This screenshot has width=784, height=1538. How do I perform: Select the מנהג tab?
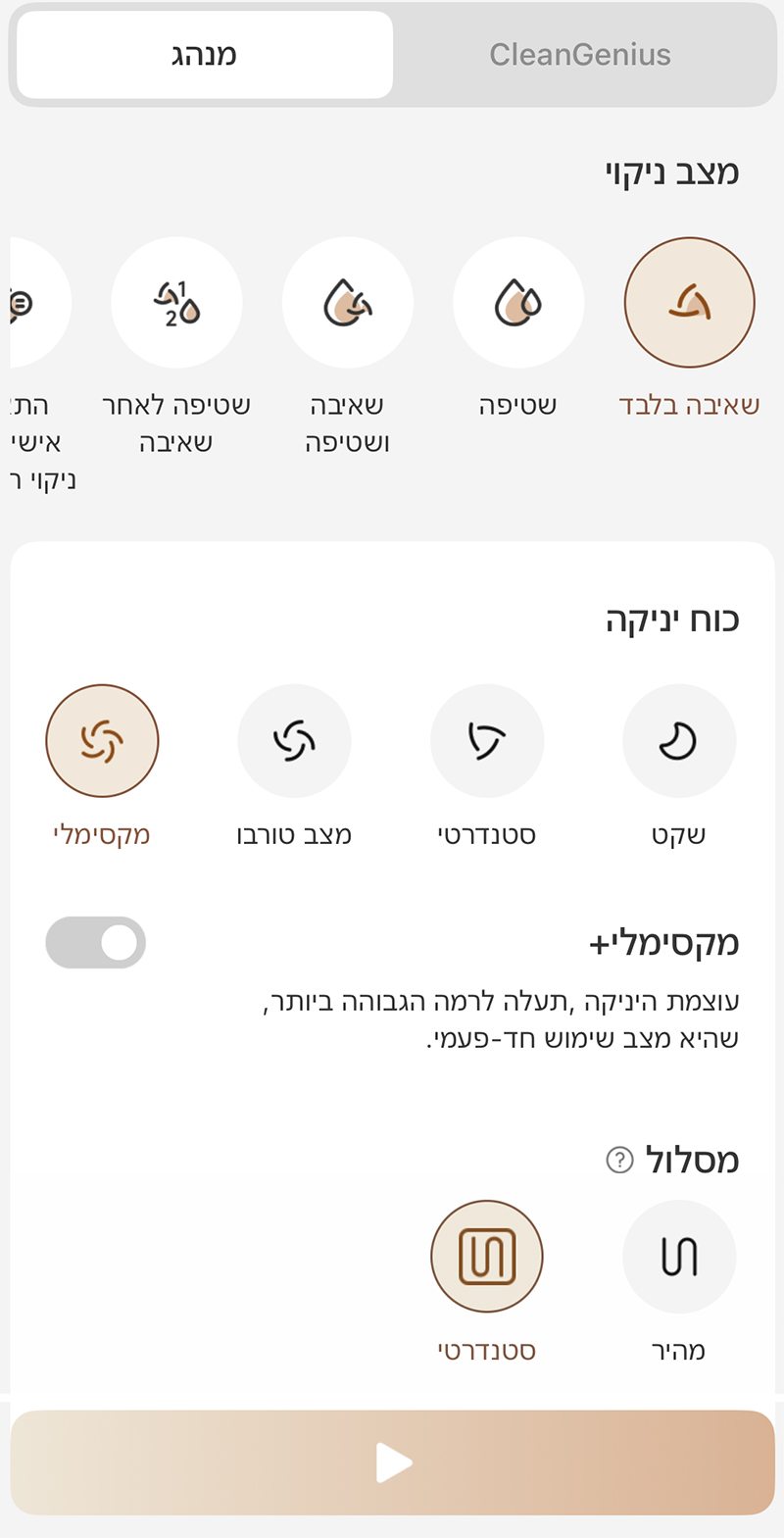click(x=205, y=55)
